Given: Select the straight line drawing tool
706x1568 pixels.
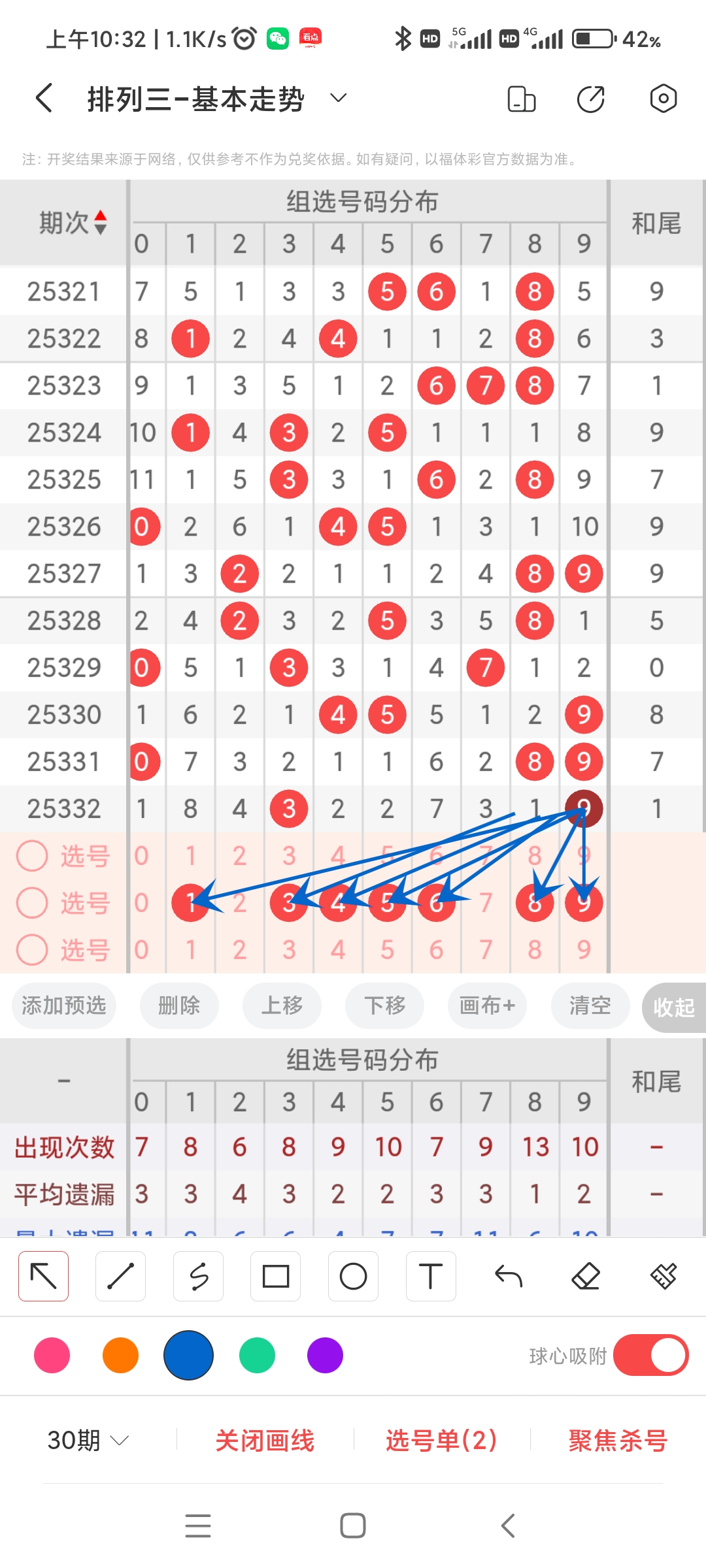Looking at the screenshot, I should point(120,1275).
